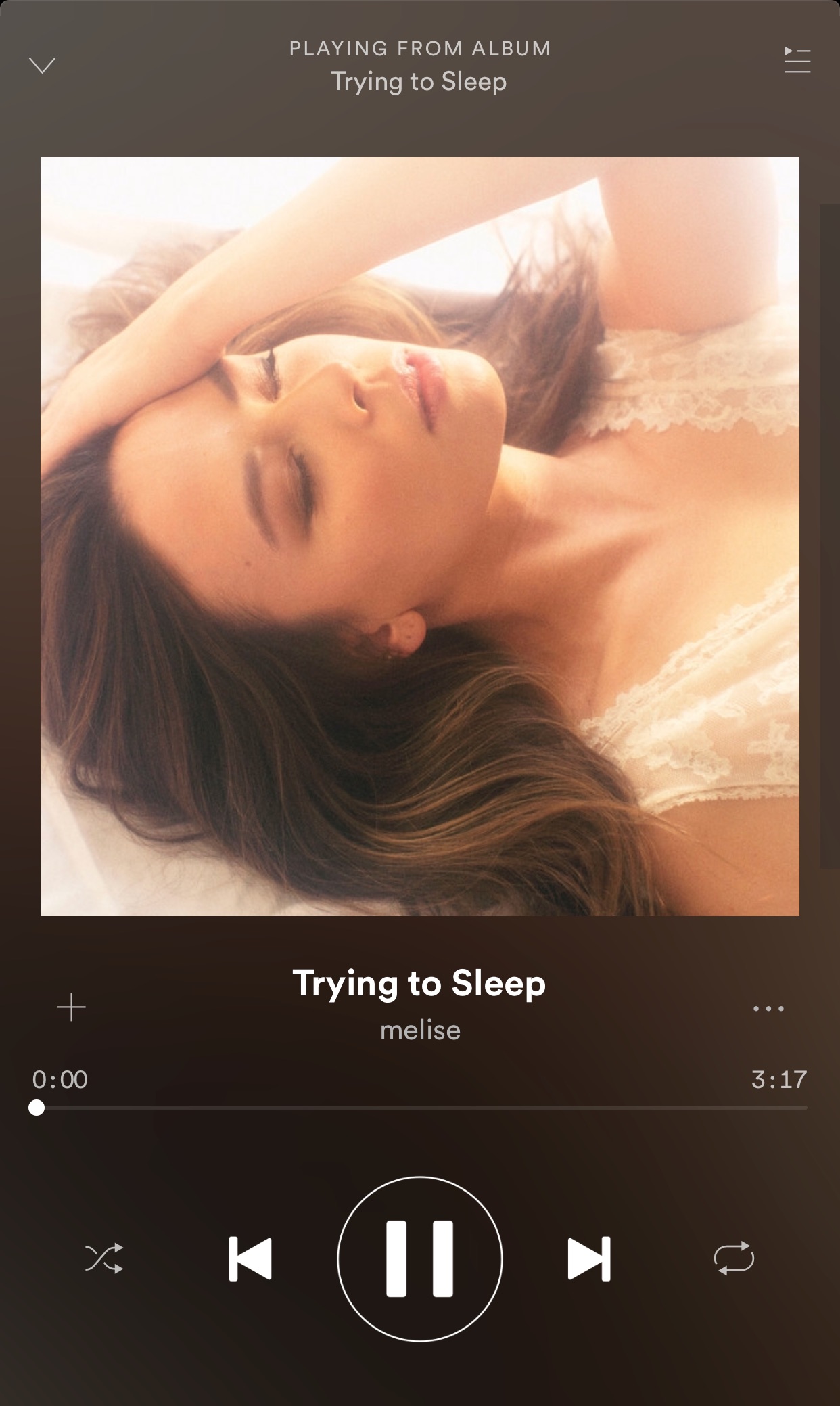This screenshot has height=1406, width=840.
Task: Open the play queue
Action: click(x=797, y=60)
